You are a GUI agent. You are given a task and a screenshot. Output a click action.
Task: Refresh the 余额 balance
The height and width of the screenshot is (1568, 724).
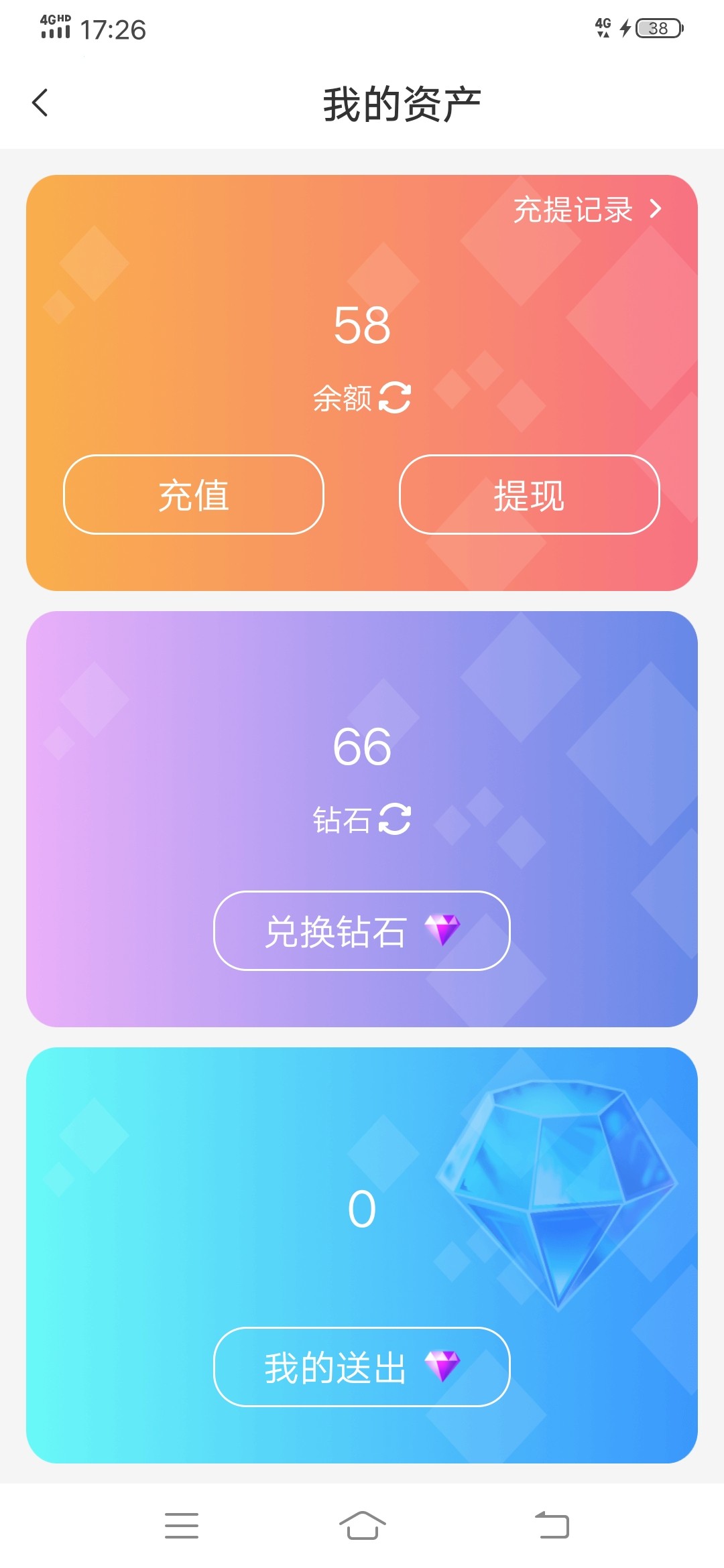395,397
